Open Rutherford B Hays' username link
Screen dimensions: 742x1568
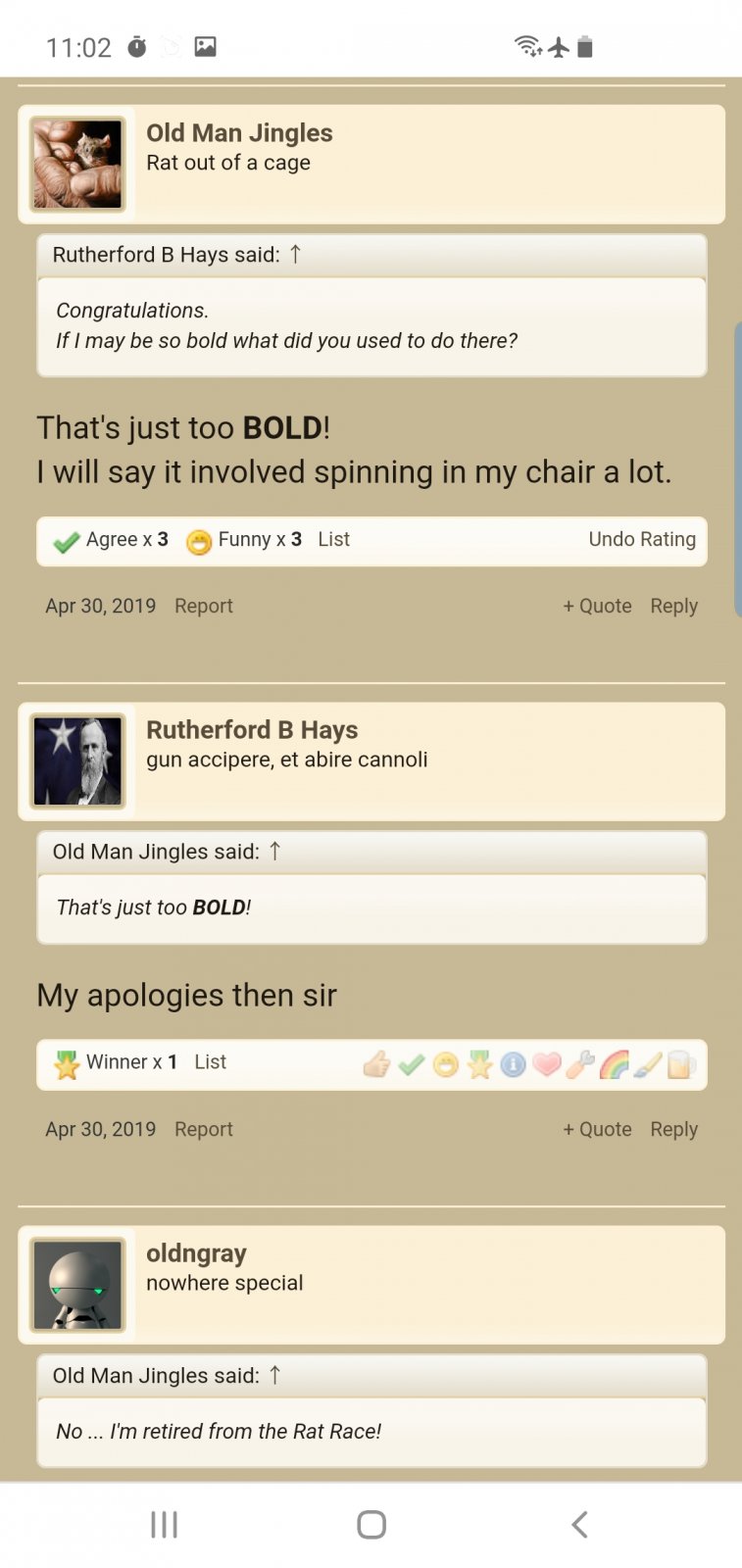pos(252,730)
